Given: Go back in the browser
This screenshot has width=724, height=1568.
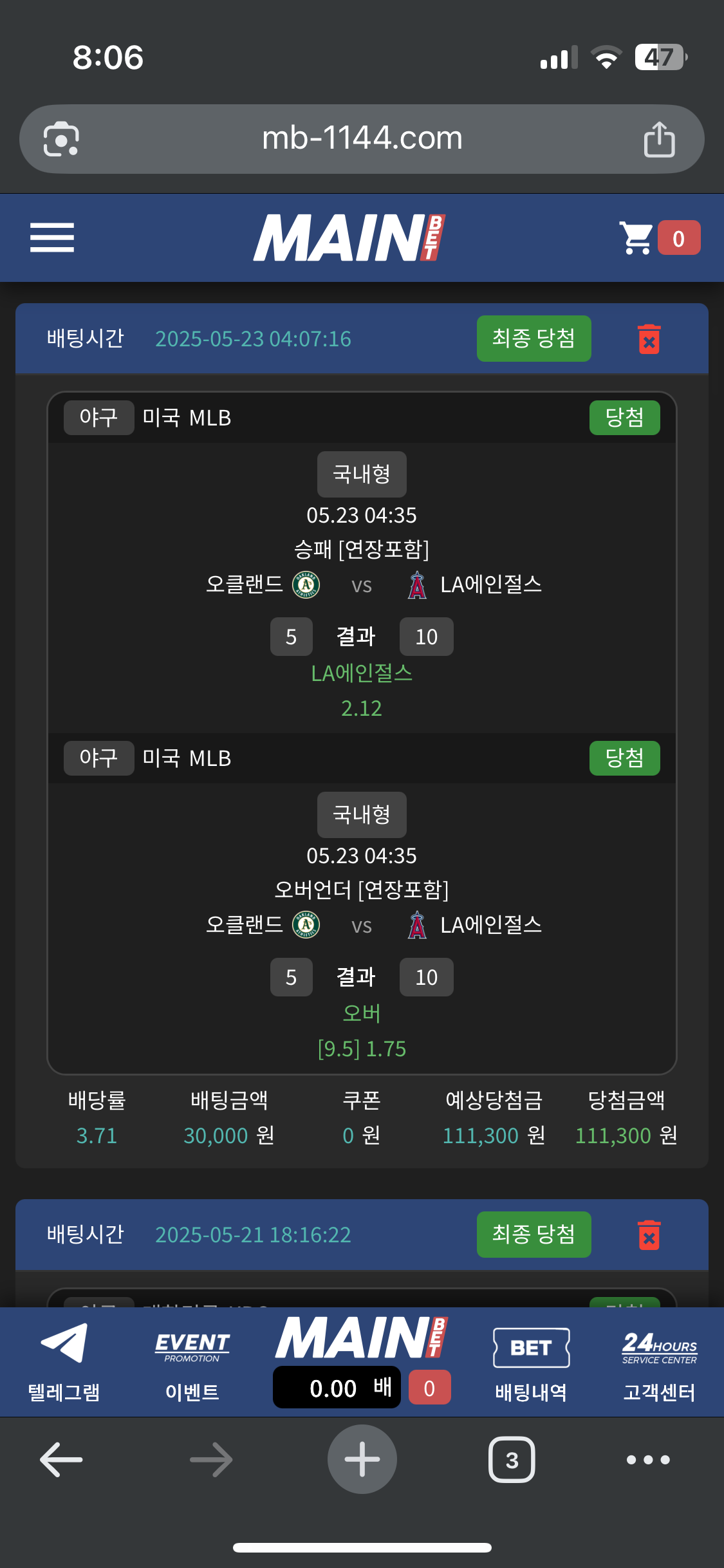Looking at the screenshot, I should 61,1460.
